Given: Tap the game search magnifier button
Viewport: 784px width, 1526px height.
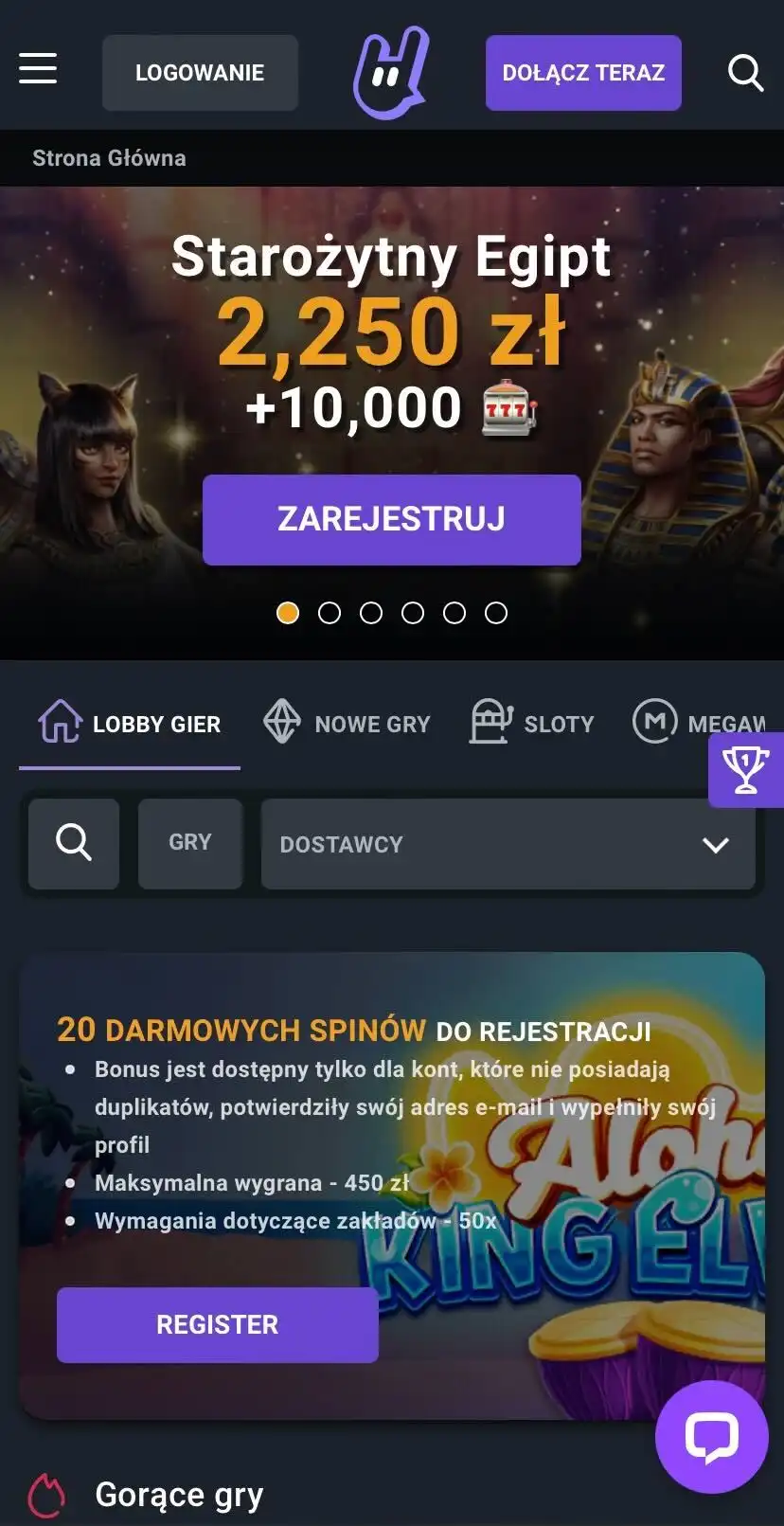Looking at the screenshot, I should (x=74, y=843).
